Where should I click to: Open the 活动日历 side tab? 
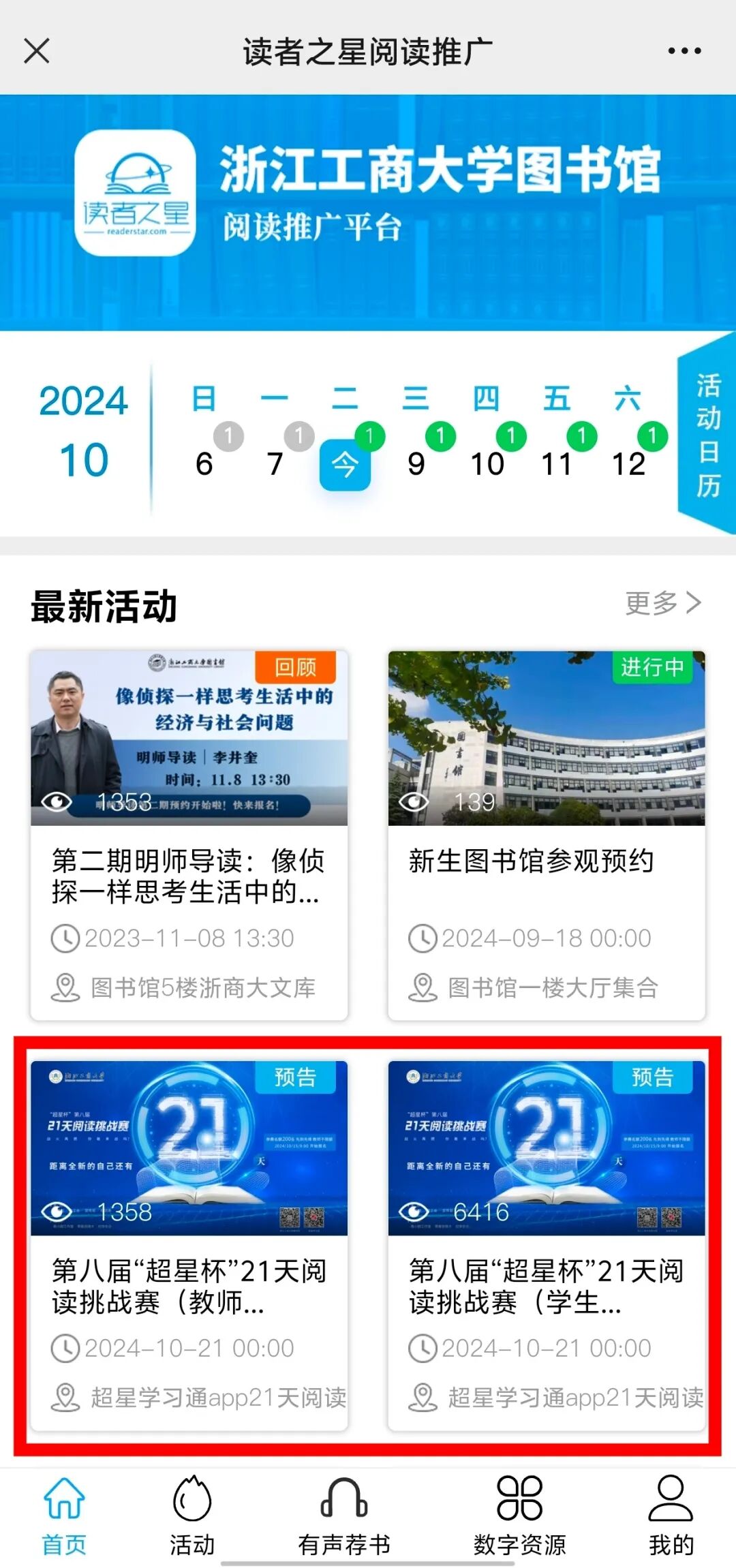[708, 435]
